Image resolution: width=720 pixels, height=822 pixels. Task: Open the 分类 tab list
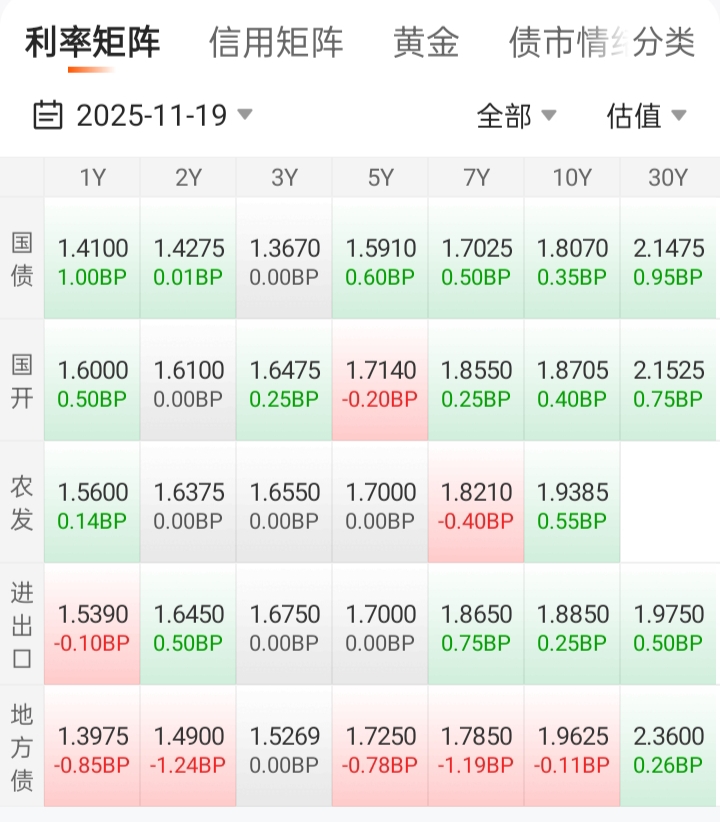664,43
